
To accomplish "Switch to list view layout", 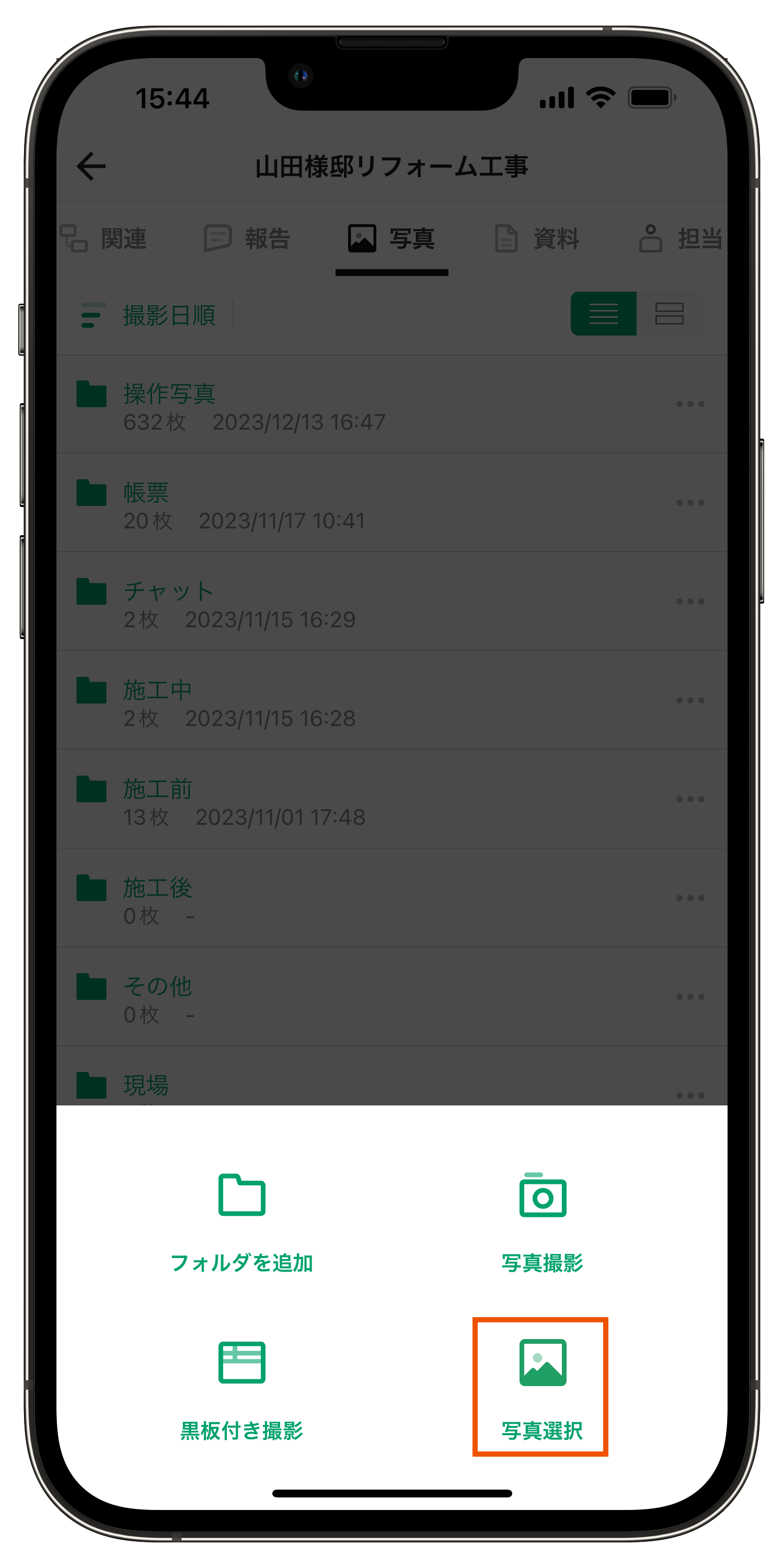I will [x=603, y=314].
